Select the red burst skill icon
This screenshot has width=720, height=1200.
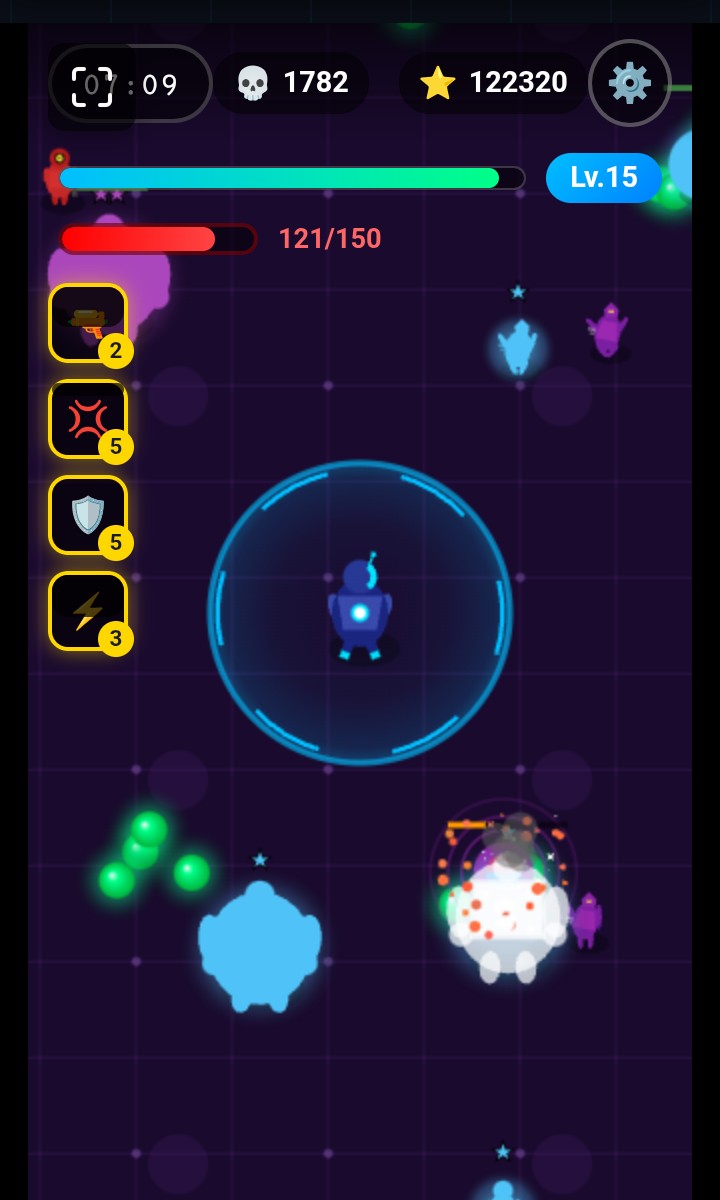[88, 419]
